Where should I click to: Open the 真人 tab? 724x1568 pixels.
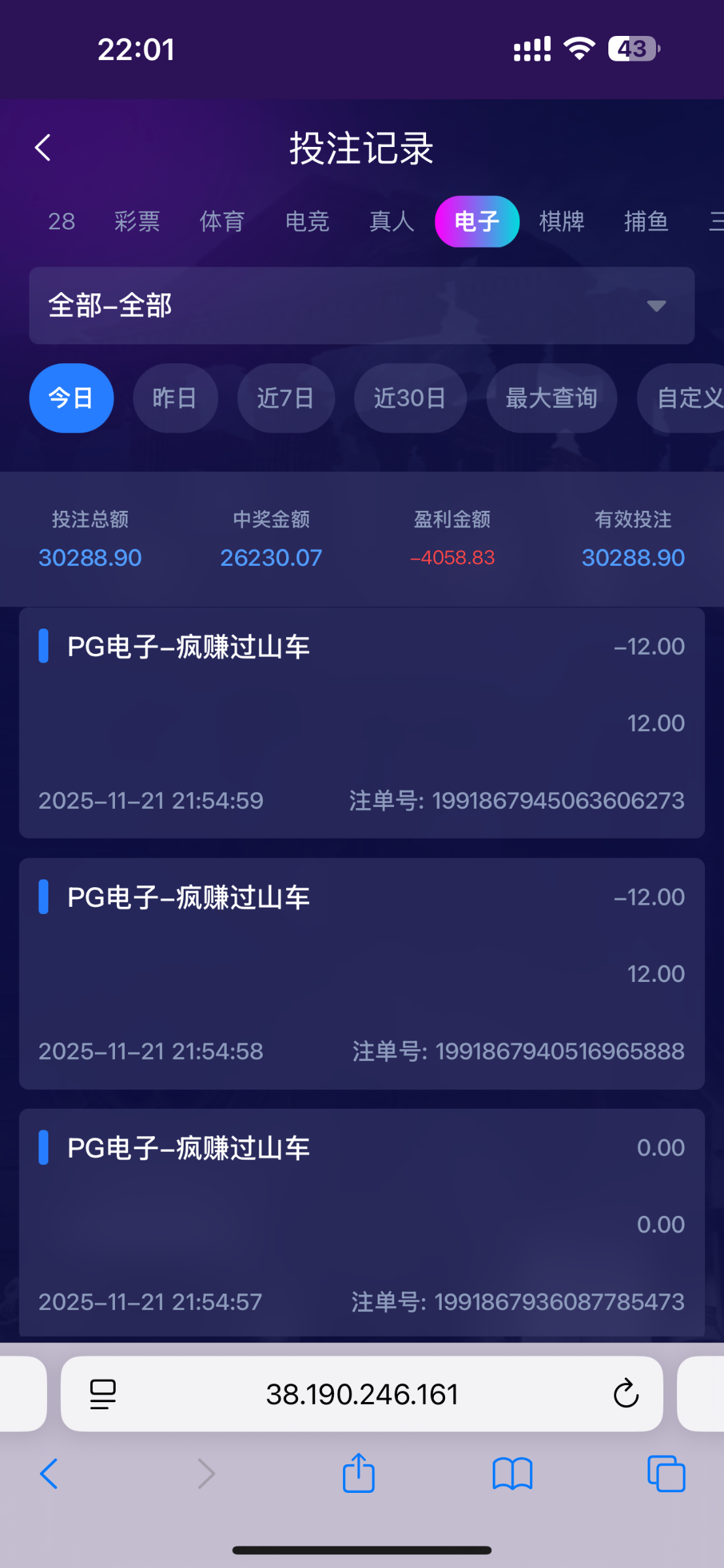[392, 221]
